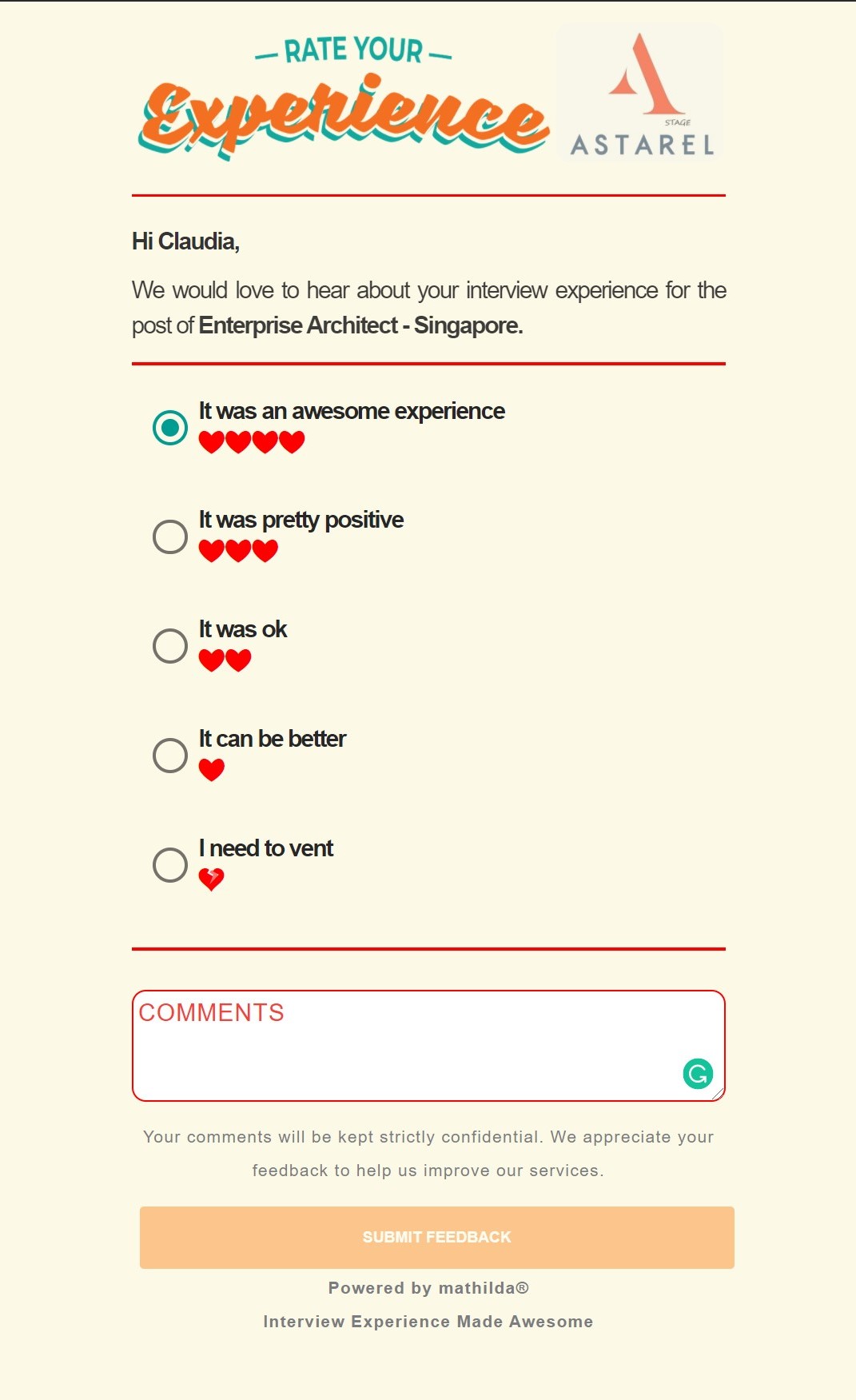The height and width of the screenshot is (1400, 856).
Task: Choose 'I need to vent' rating
Action: tap(170, 864)
